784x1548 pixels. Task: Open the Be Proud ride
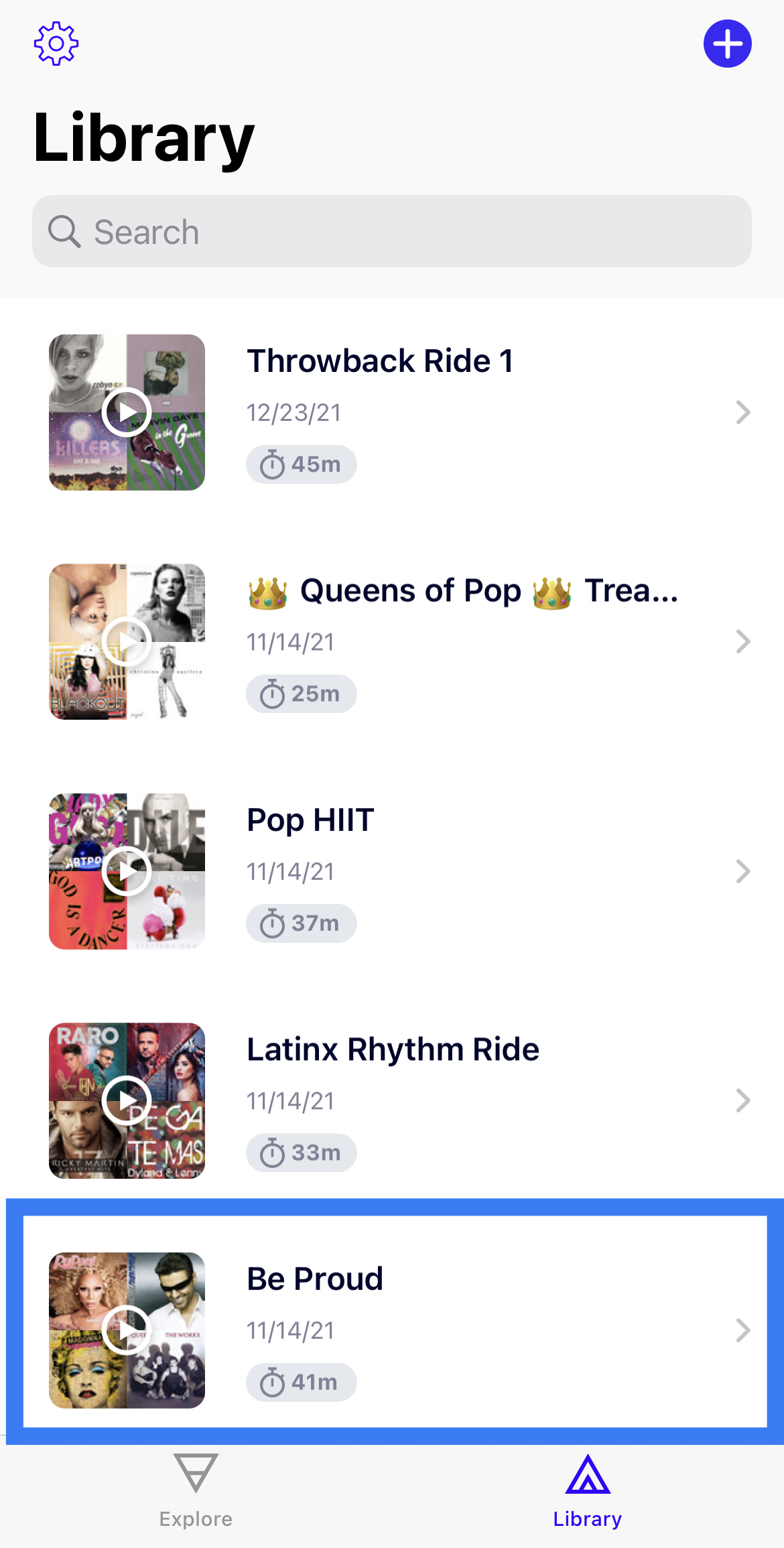pos(496,1330)
